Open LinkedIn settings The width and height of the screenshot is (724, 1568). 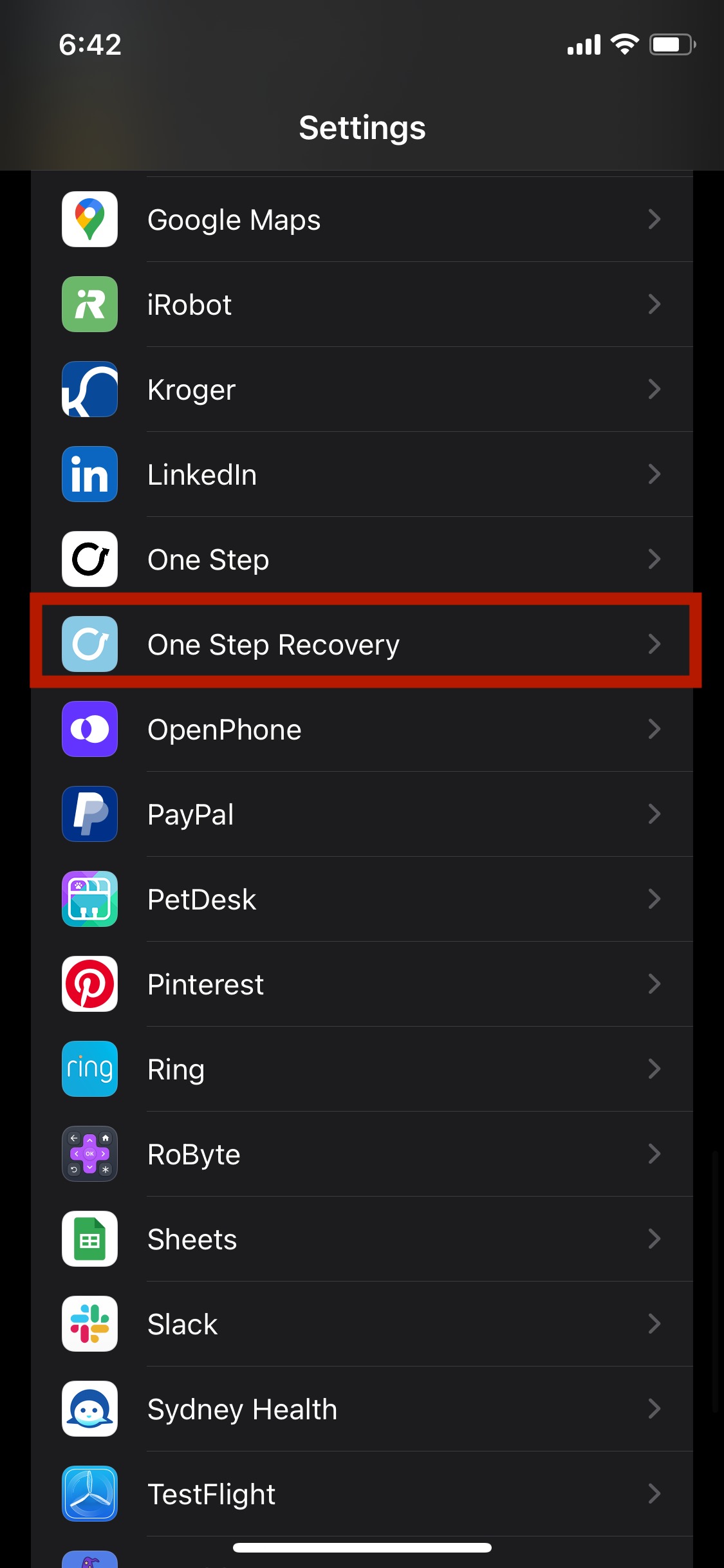(362, 474)
